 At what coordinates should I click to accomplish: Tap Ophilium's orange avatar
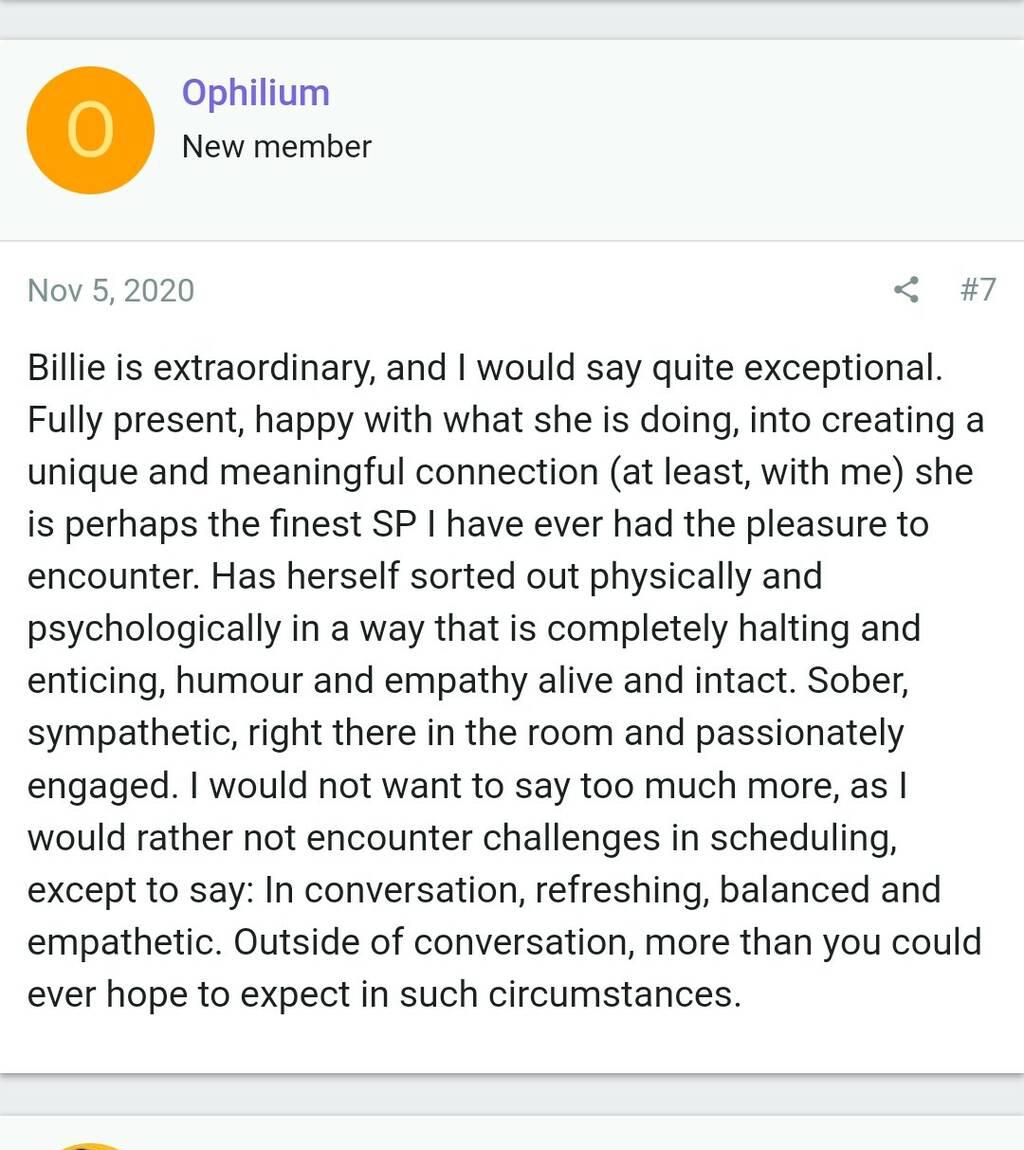90,130
